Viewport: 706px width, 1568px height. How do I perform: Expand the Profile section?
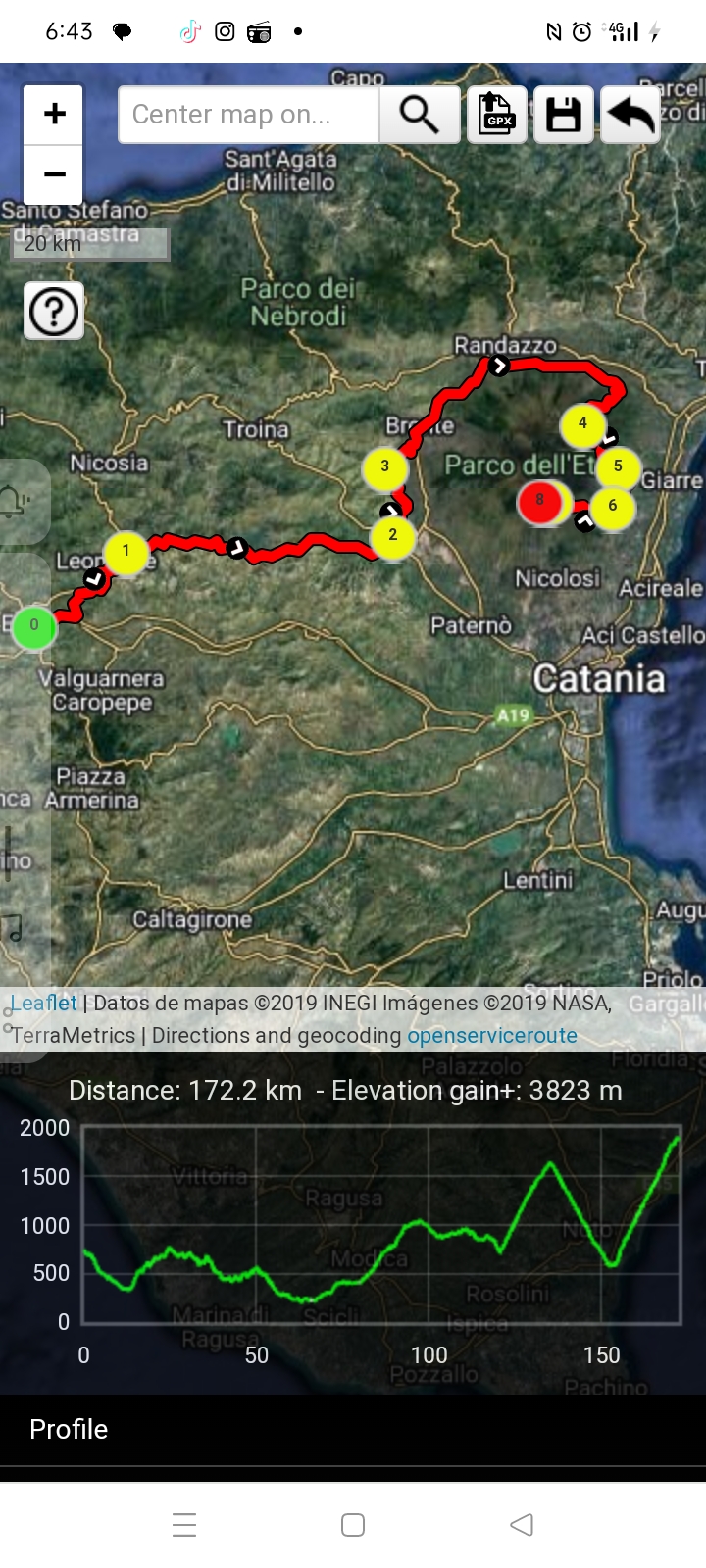coord(69,1429)
